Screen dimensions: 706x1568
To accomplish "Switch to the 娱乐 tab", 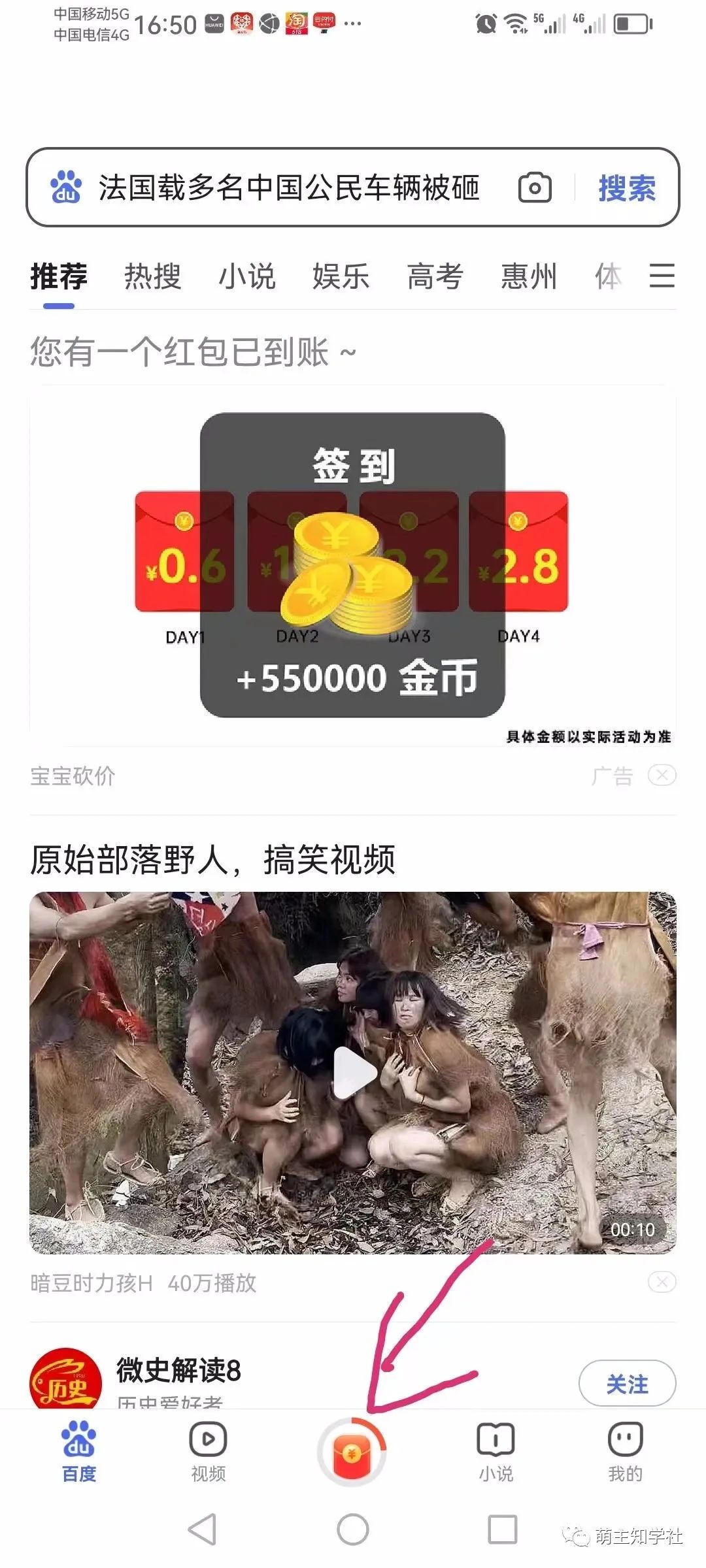I will pyautogui.click(x=341, y=276).
